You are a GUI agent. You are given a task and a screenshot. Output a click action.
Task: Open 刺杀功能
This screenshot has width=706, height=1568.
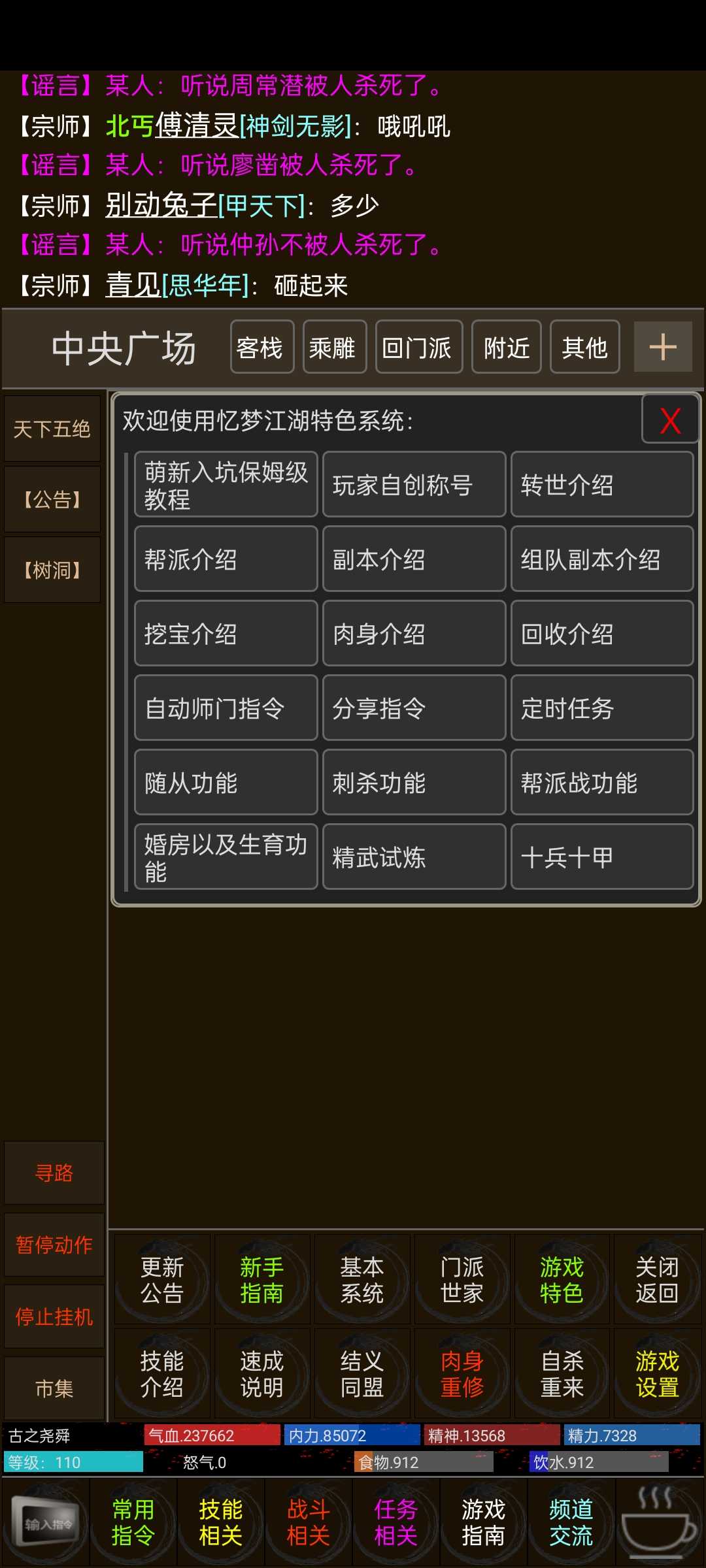pyautogui.click(x=414, y=783)
